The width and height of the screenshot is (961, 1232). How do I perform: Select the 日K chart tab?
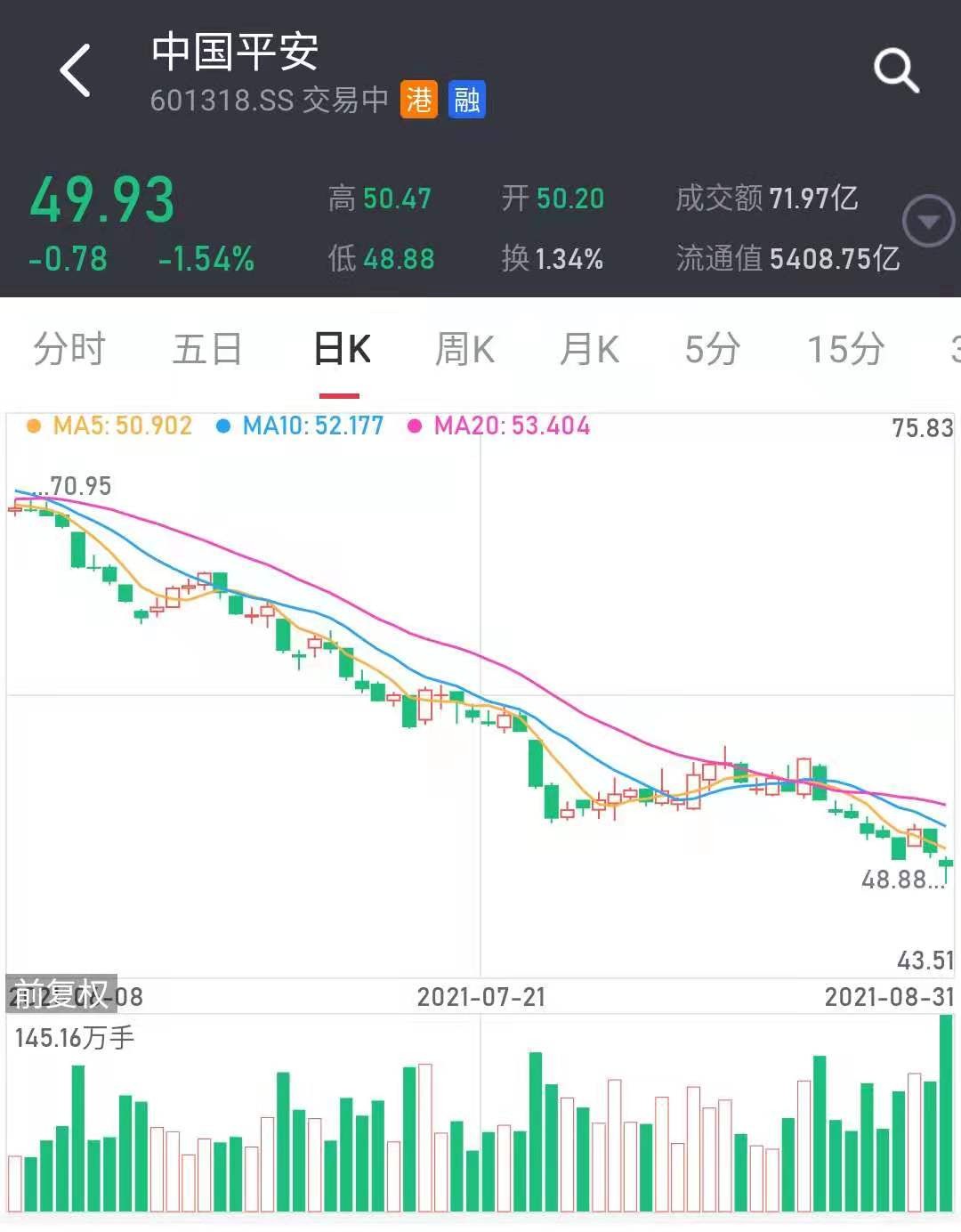point(342,349)
